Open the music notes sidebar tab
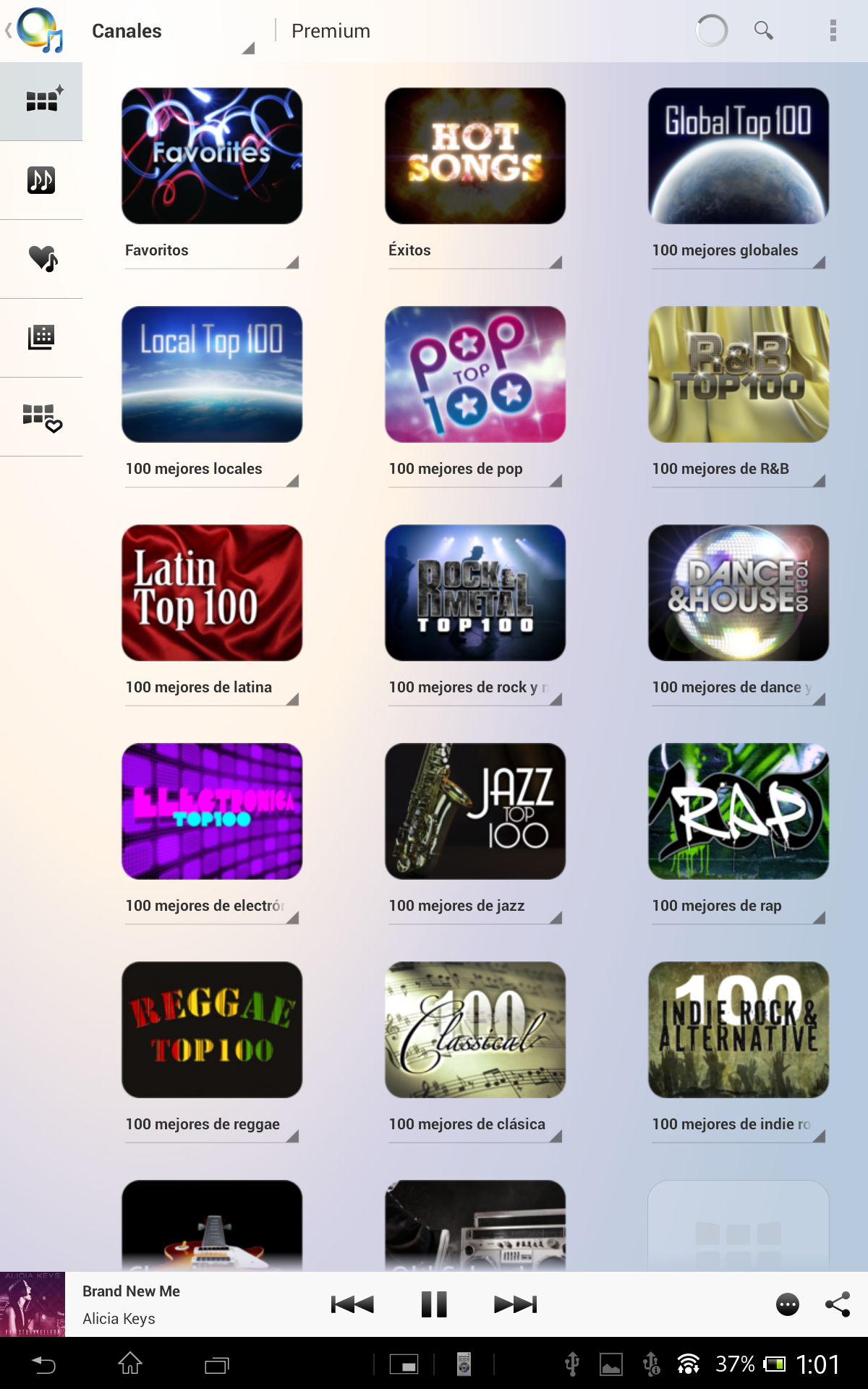 point(41,180)
